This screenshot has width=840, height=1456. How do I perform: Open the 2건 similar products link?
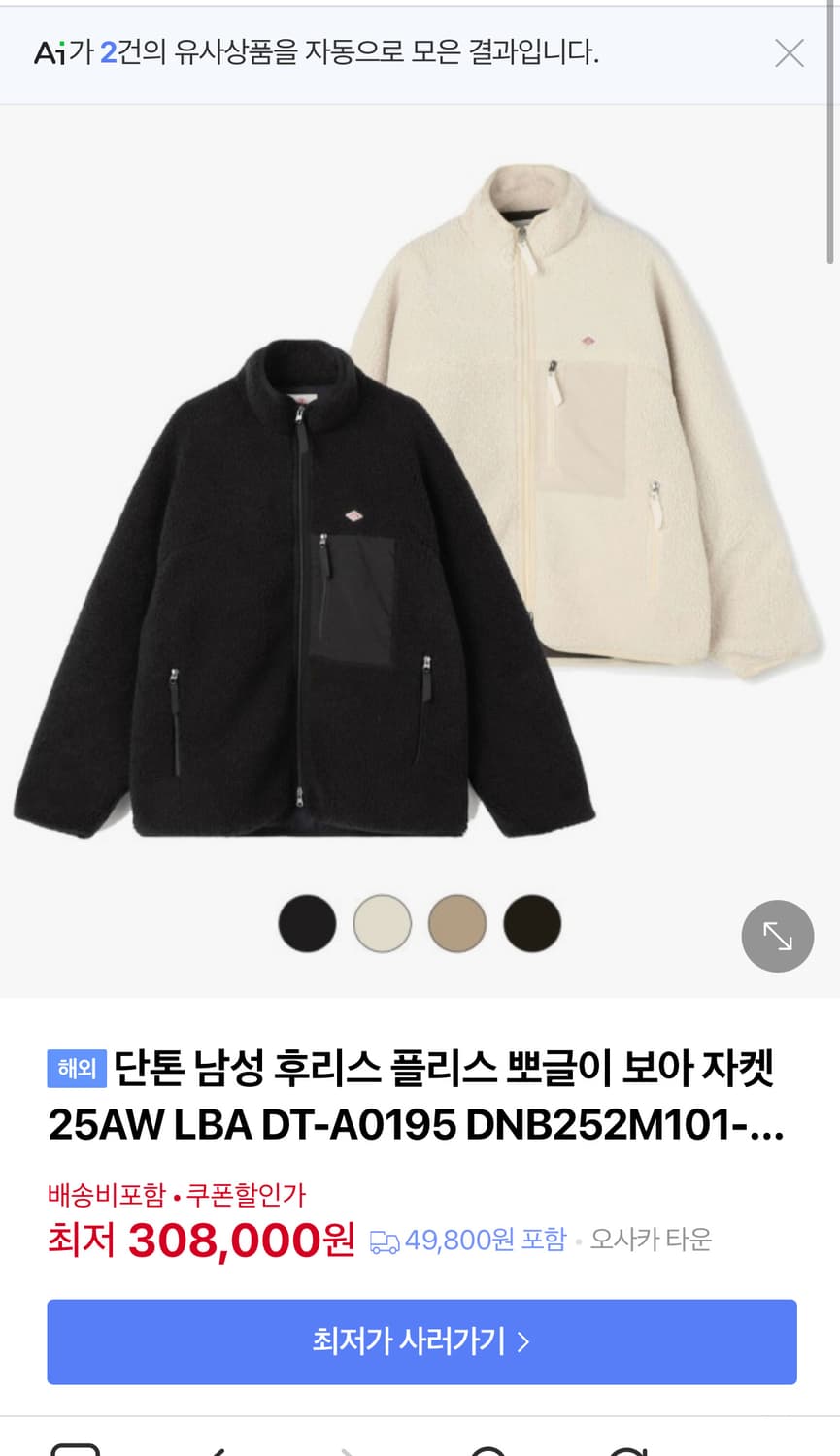coord(116,53)
